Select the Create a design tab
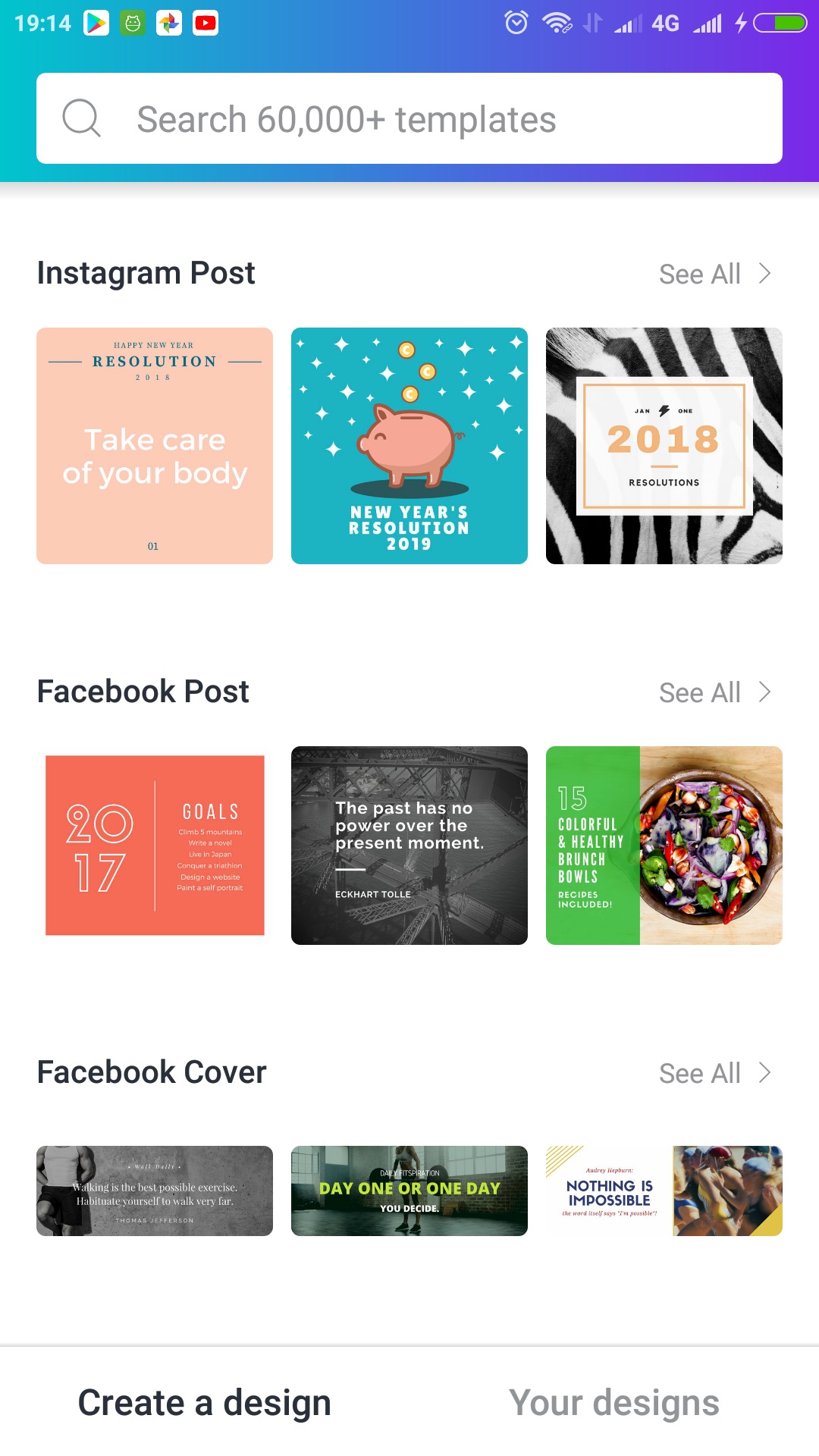 tap(205, 1402)
